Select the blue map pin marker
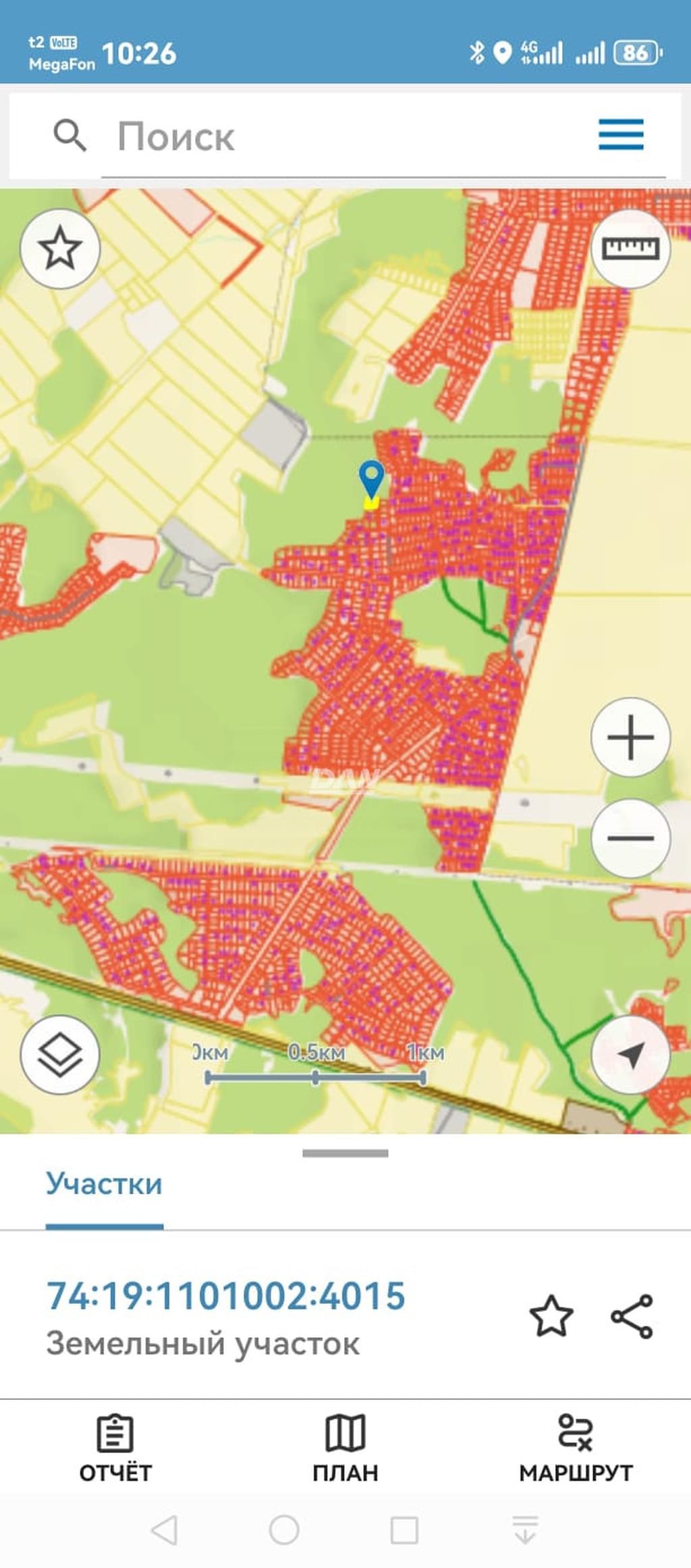 click(x=371, y=479)
